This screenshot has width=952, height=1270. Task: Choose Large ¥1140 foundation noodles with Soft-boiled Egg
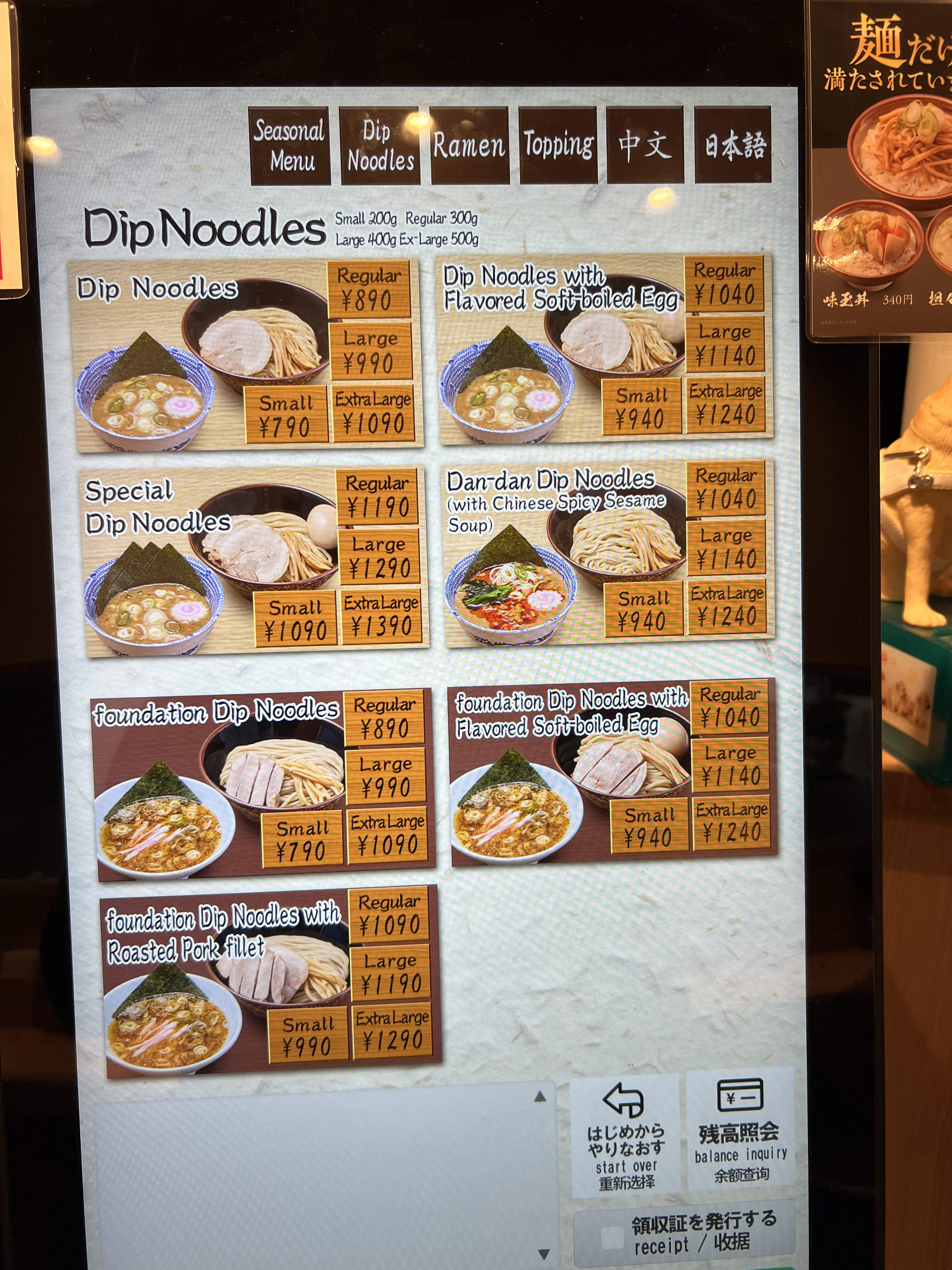coord(730,765)
